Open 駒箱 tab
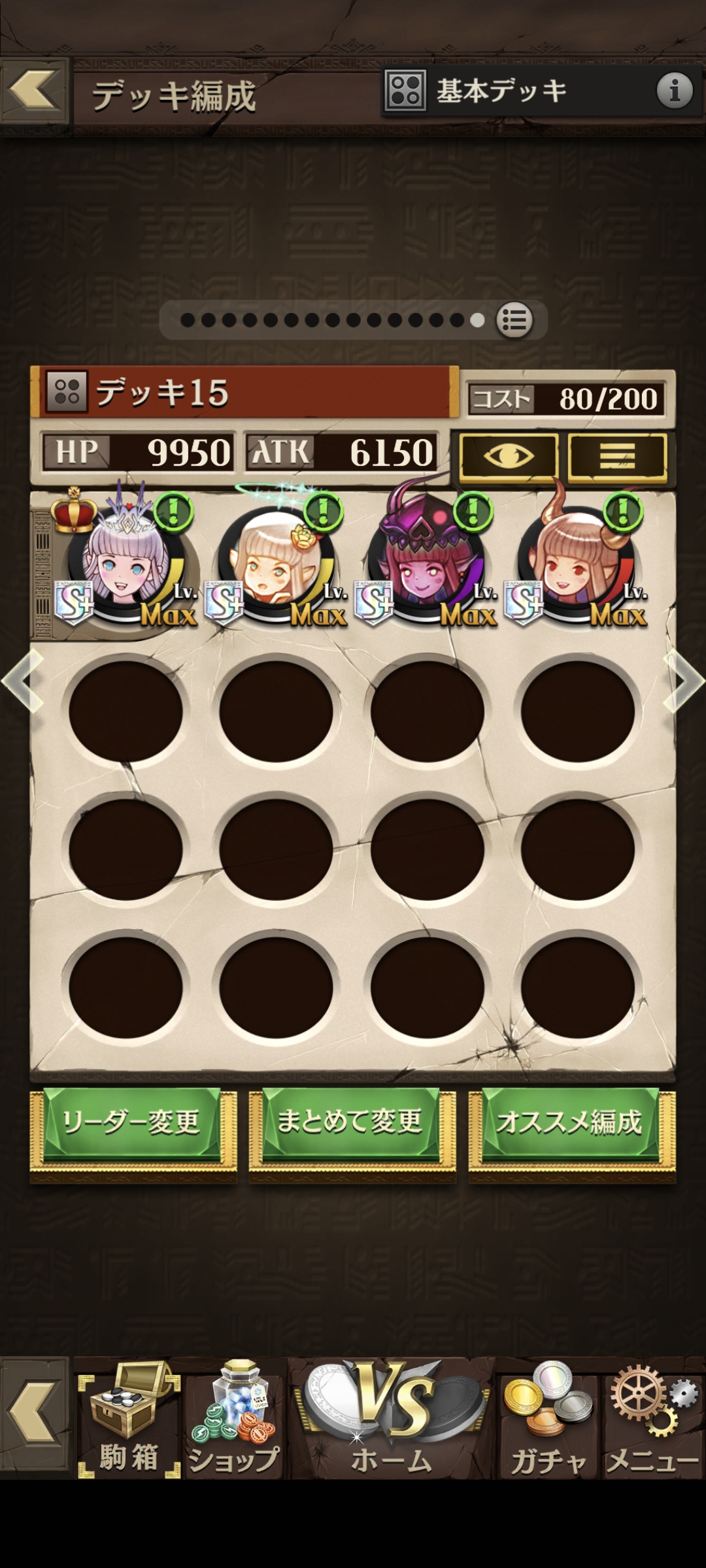 click(129, 1419)
